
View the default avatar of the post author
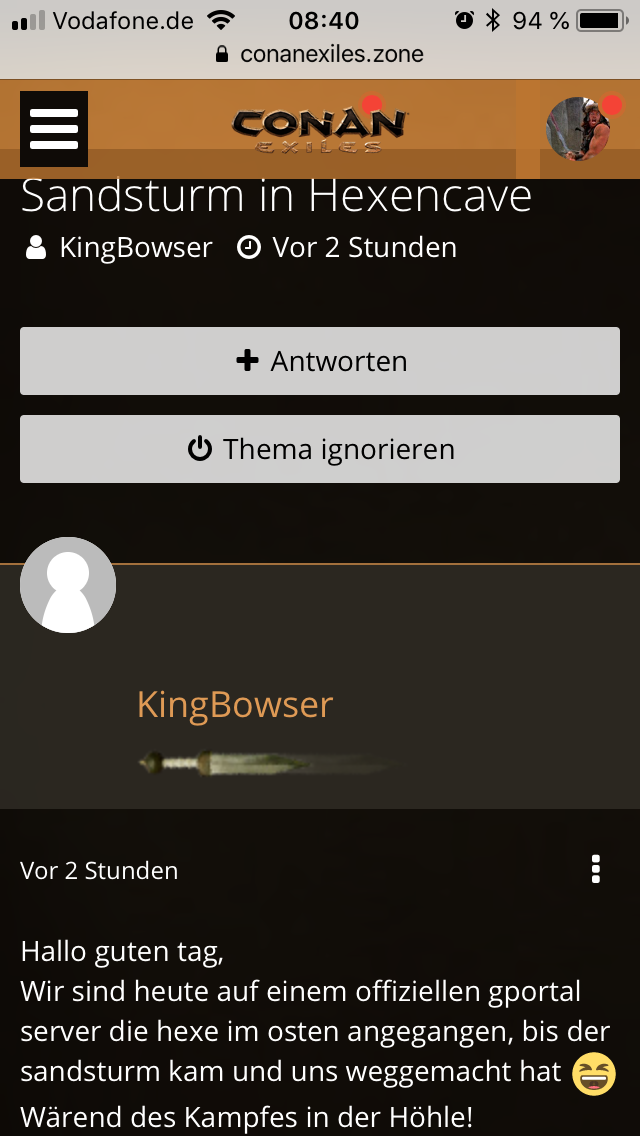tap(68, 585)
